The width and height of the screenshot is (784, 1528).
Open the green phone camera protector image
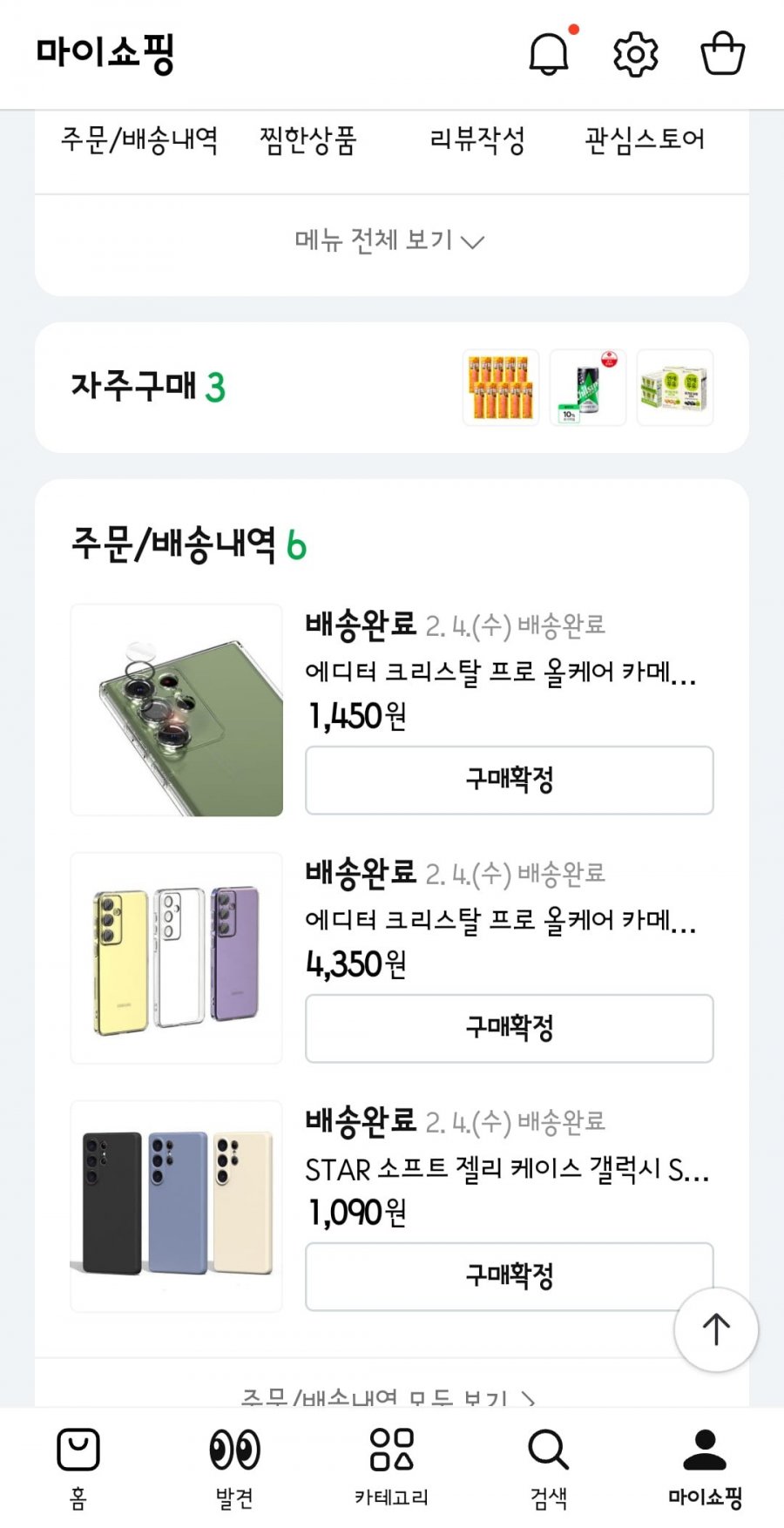click(x=177, y=710)
